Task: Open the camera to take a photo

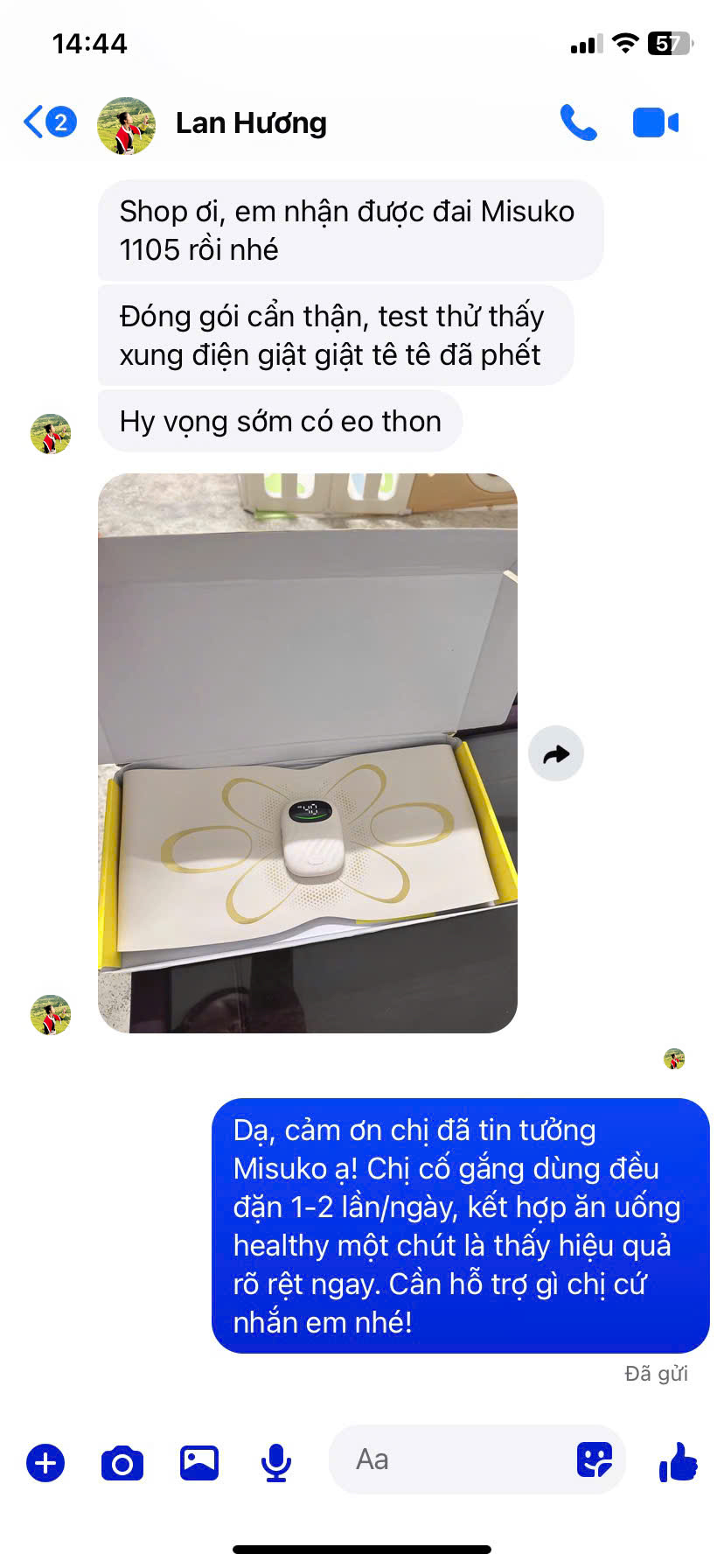Action: [x=122, y=1462]
